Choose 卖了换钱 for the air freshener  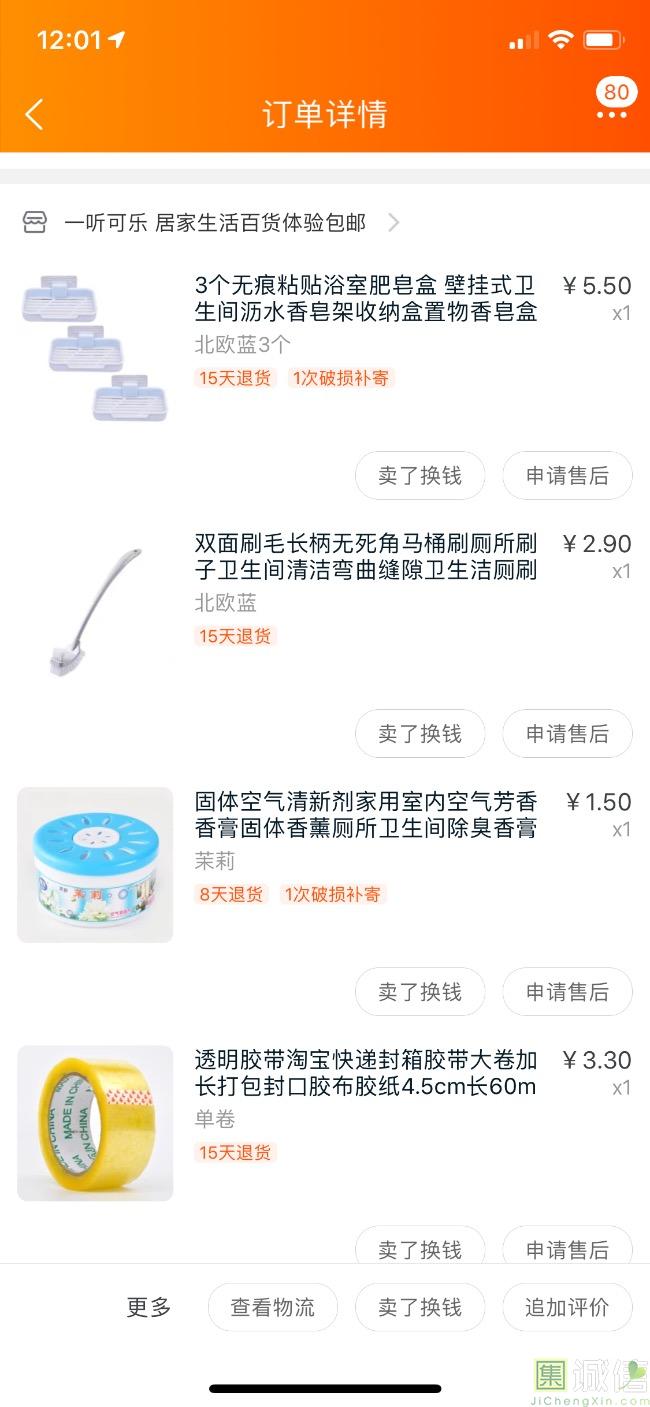420,992
